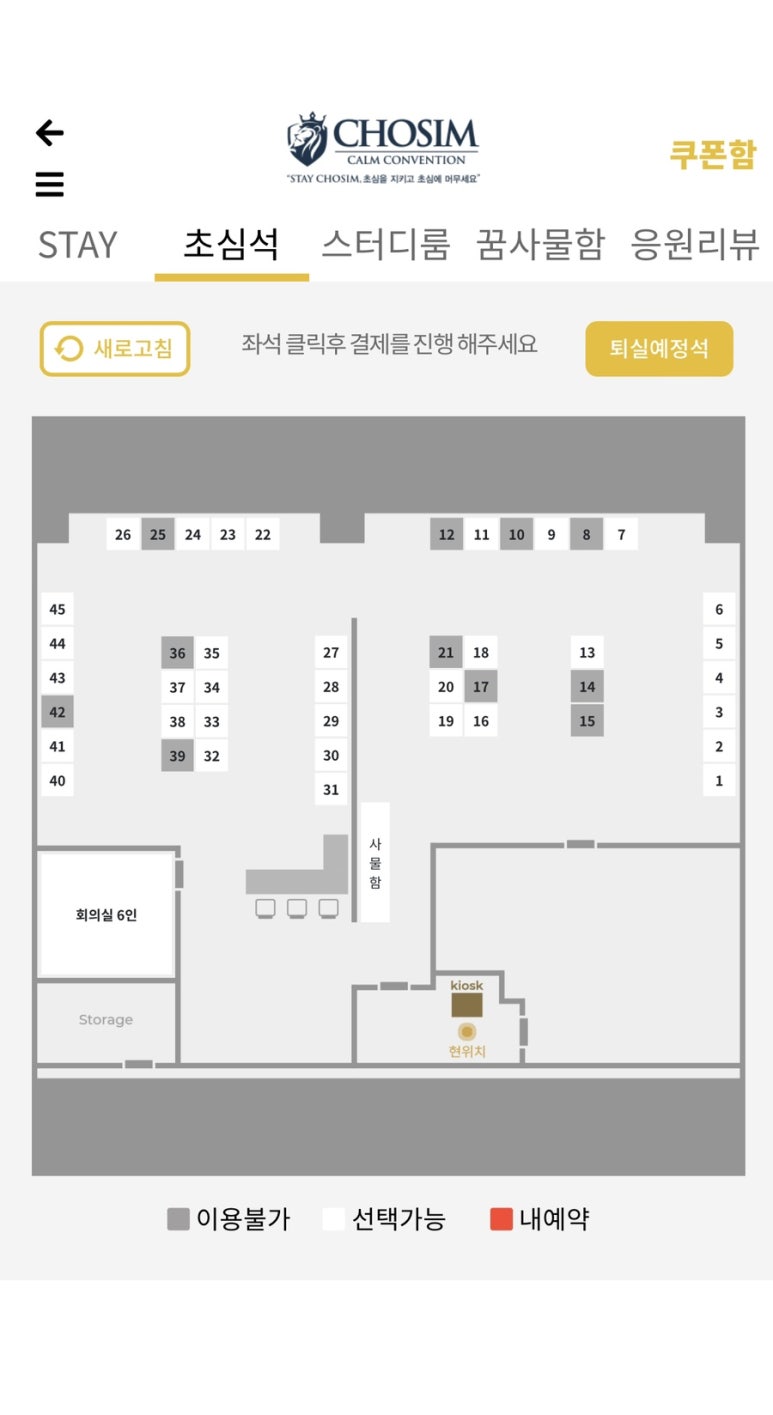Show 퇴실예정석 seats
The width and height of the screenshot is (773, 1415).
(659, 349)
